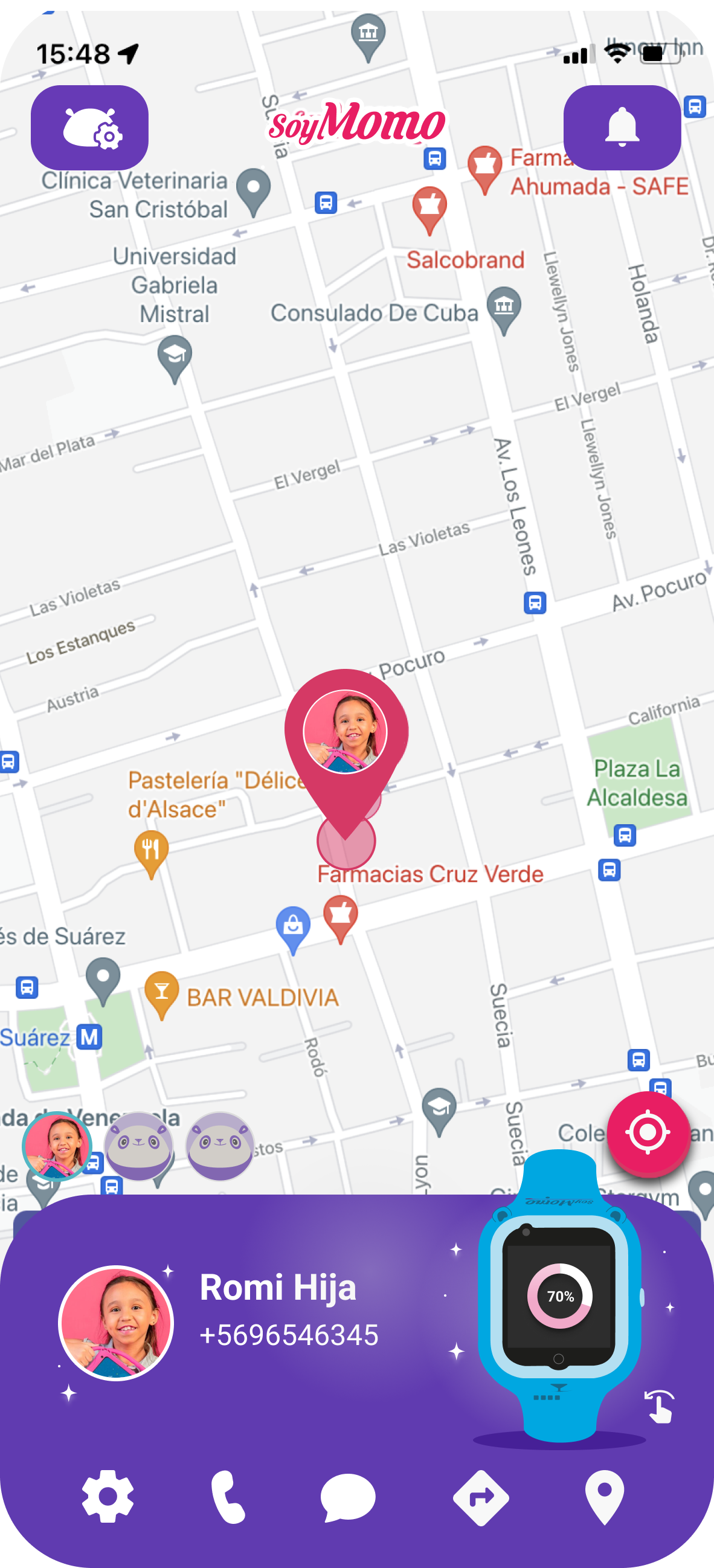Open the location pin option

pyautogui.click(x=604, y=1497)
